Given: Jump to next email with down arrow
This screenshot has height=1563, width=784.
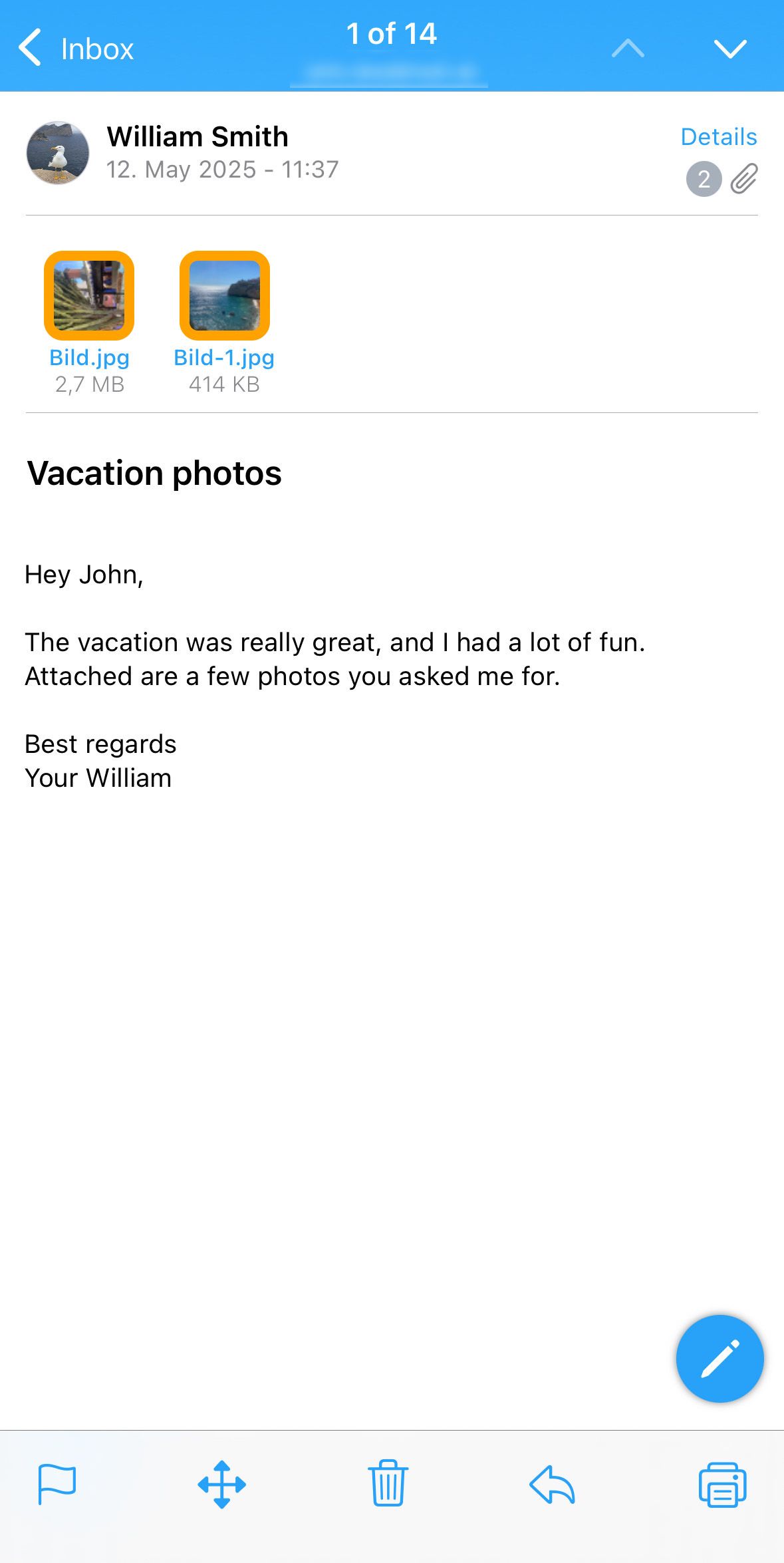Looking at the screenshot, I should [730, 49].
